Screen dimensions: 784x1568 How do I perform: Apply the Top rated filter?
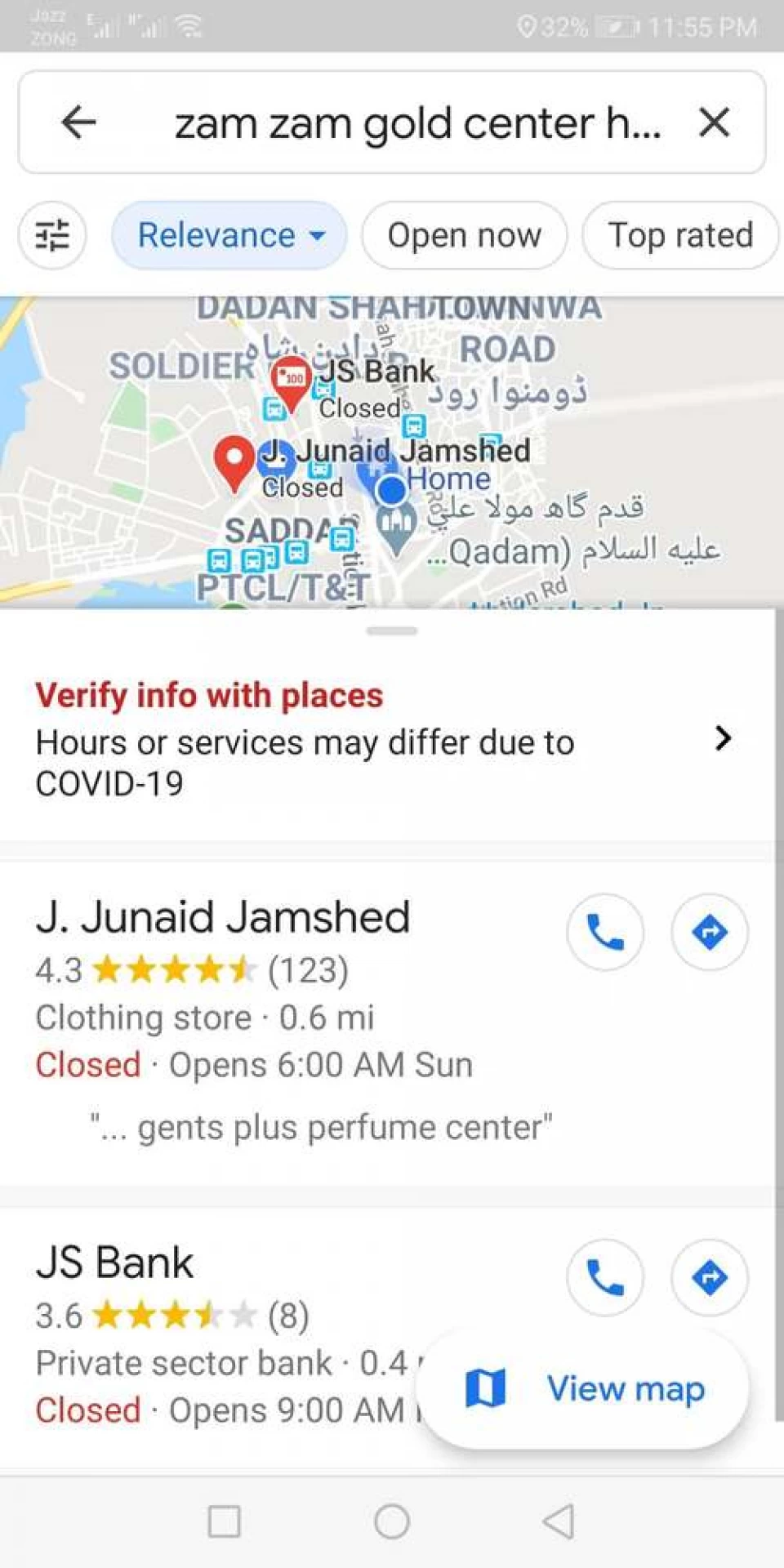[x=680, y=236]
